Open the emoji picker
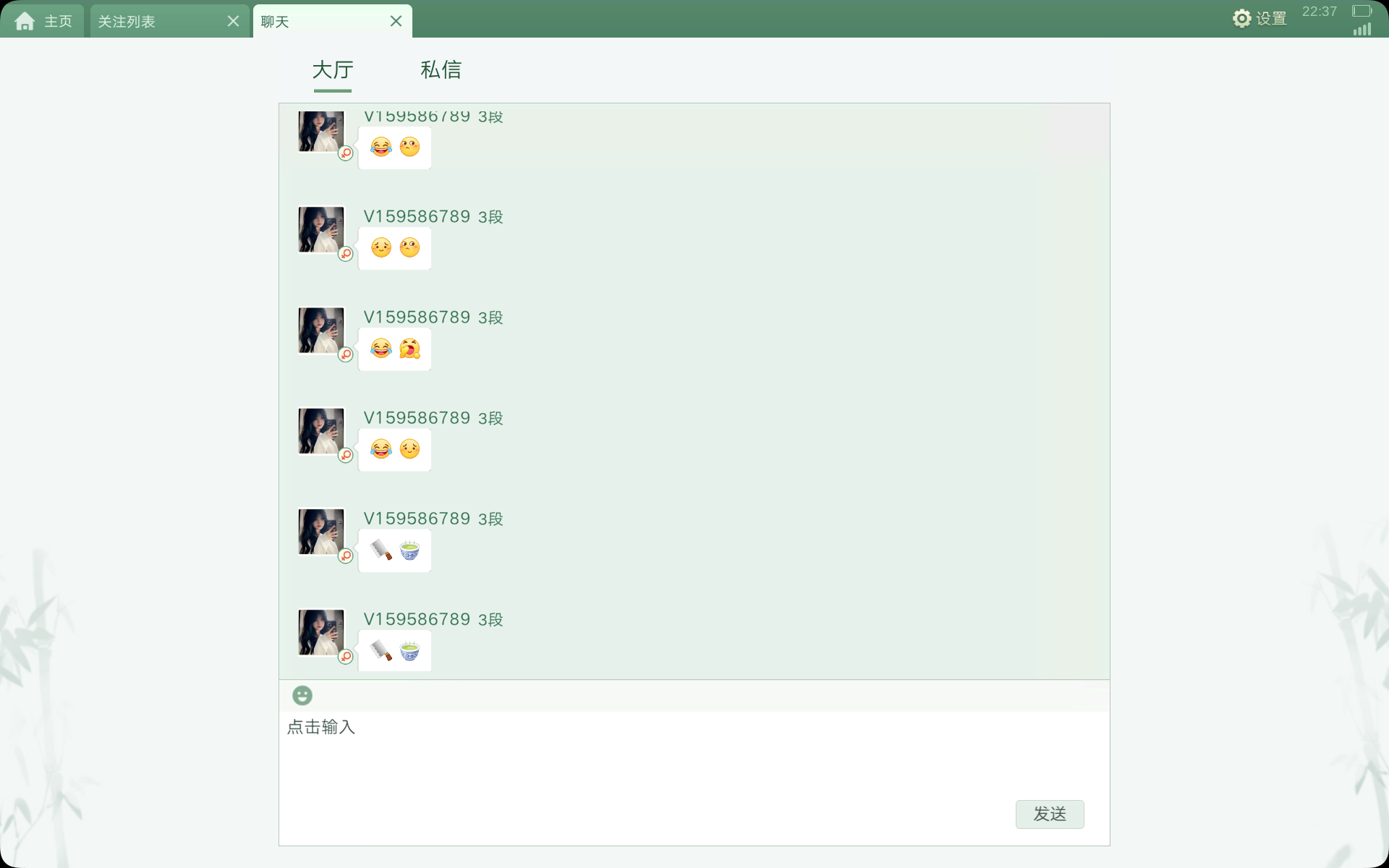 coord(302,695)
